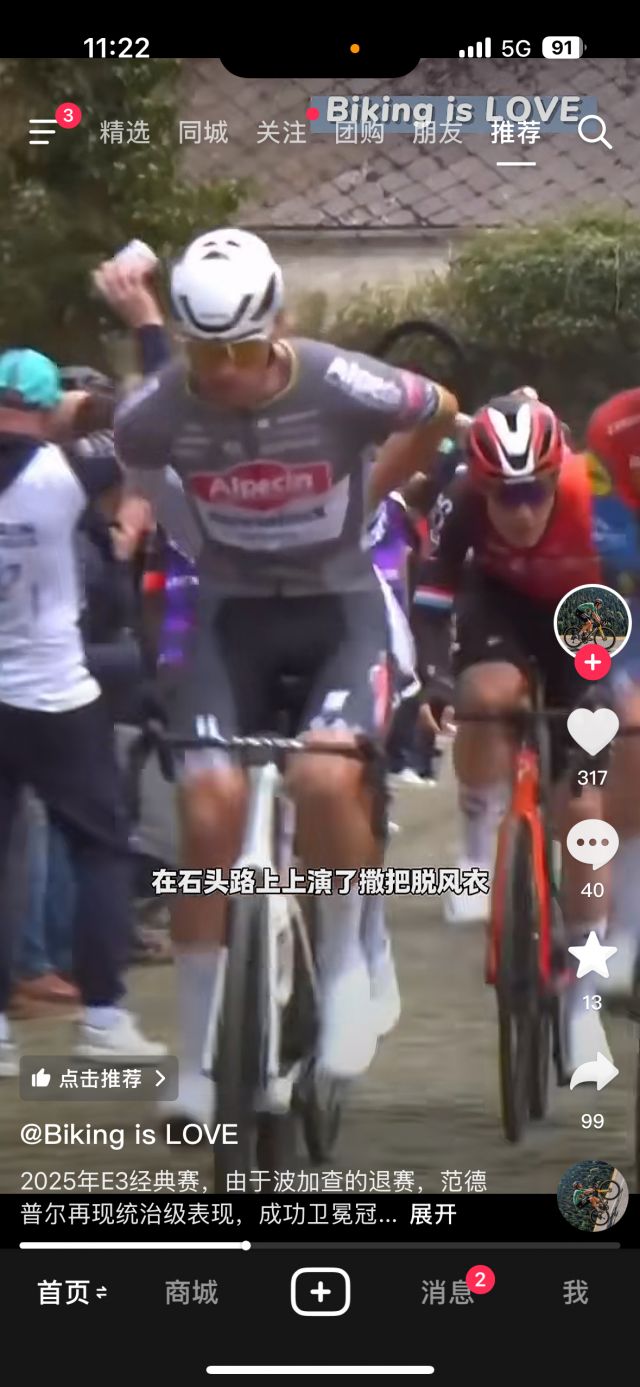Open the search magnifier icon
Viewport: 640px width, 1387px height.
pyautogui.click(x=594, y=132)
